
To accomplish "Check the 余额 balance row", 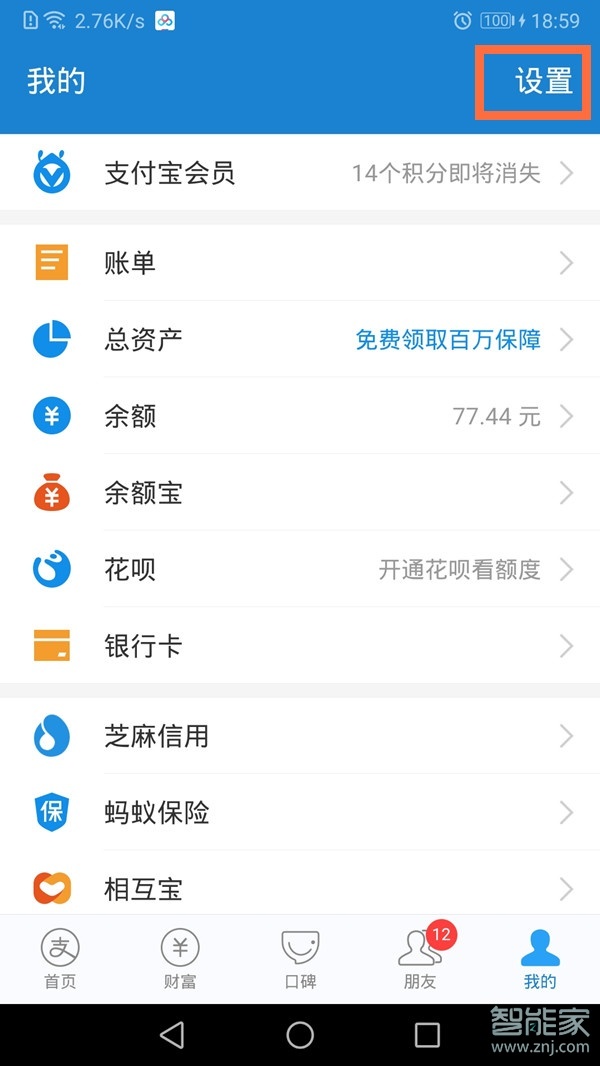I will click(x=300, y=416).
